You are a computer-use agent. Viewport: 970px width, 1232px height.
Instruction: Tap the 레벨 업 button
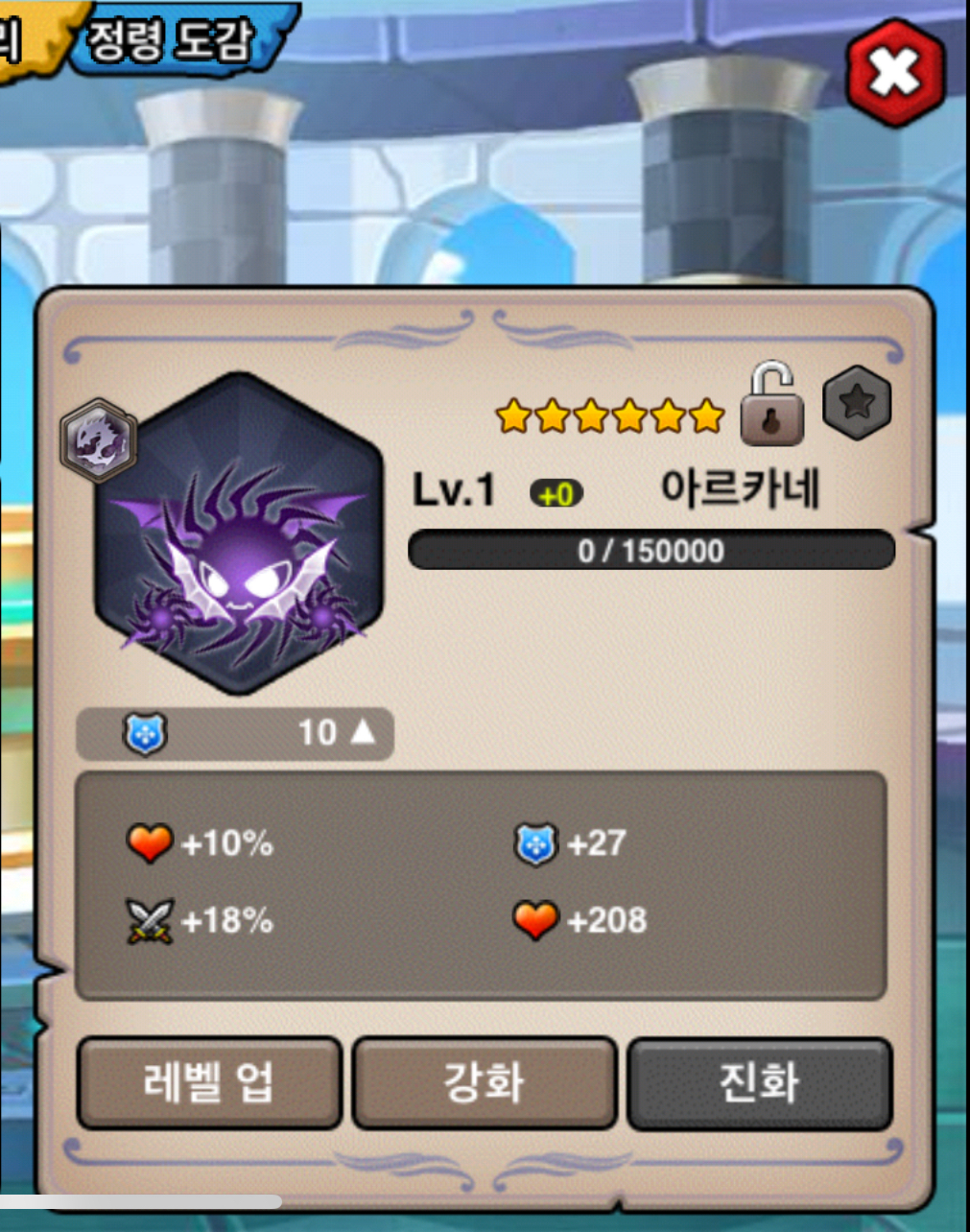click(x=209, y=1082)
